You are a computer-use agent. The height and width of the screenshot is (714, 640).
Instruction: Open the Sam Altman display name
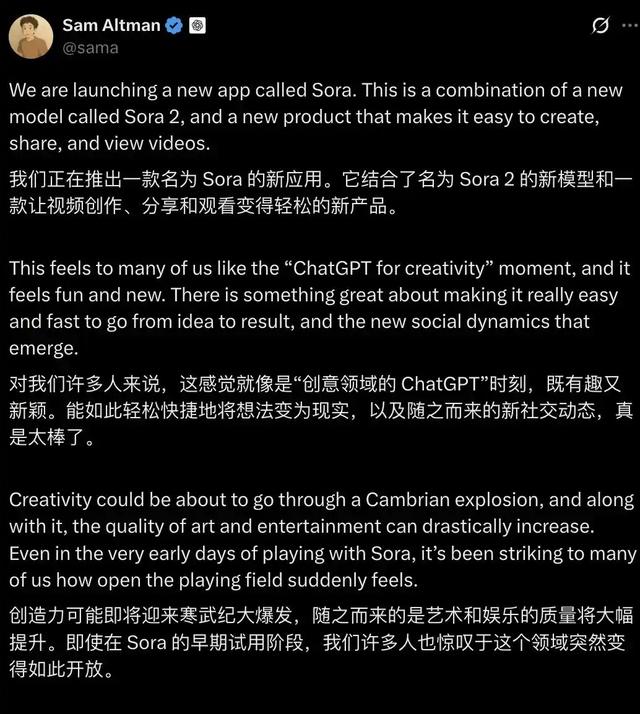point(110,26)
